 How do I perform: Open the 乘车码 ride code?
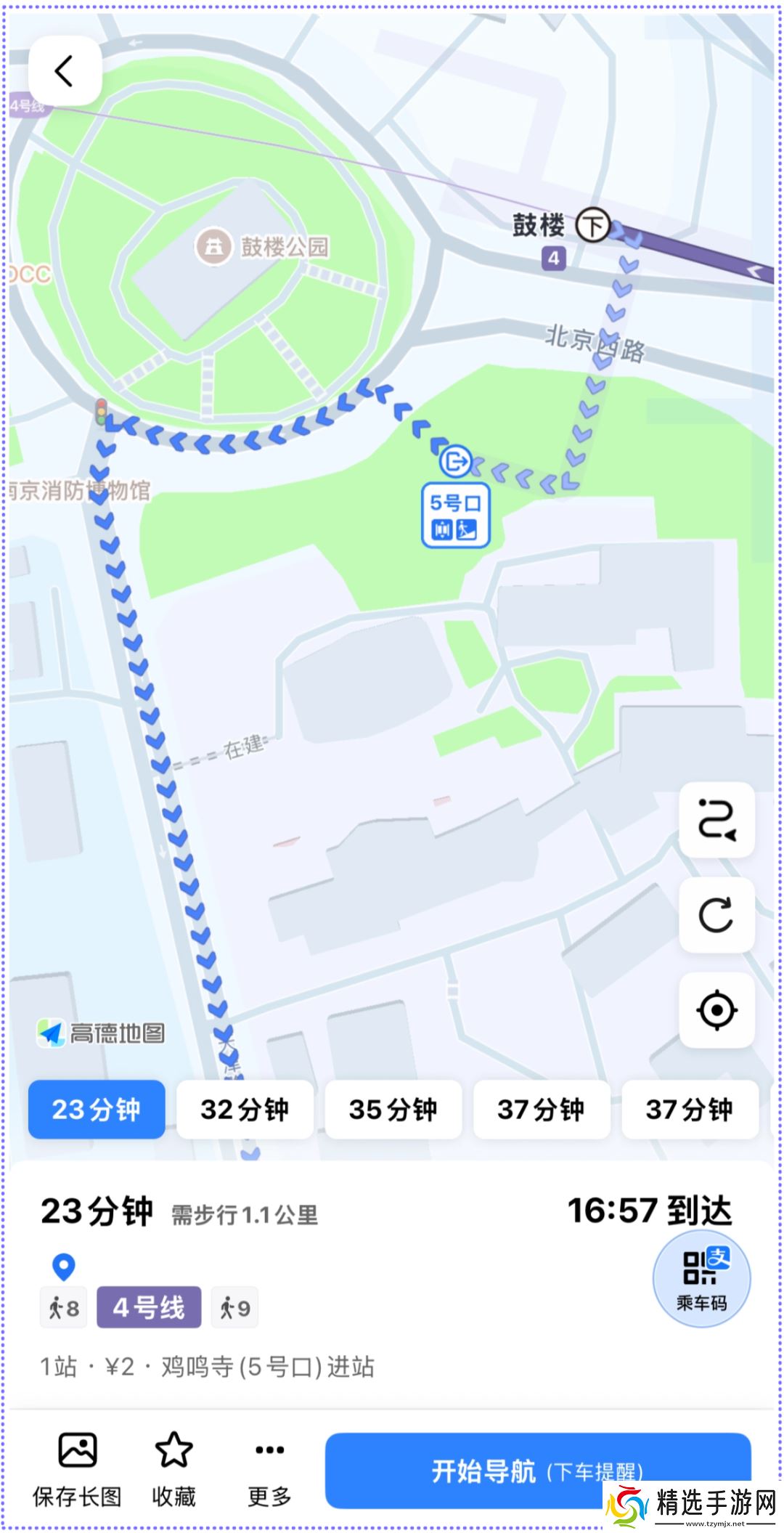tap(701, 1280)
